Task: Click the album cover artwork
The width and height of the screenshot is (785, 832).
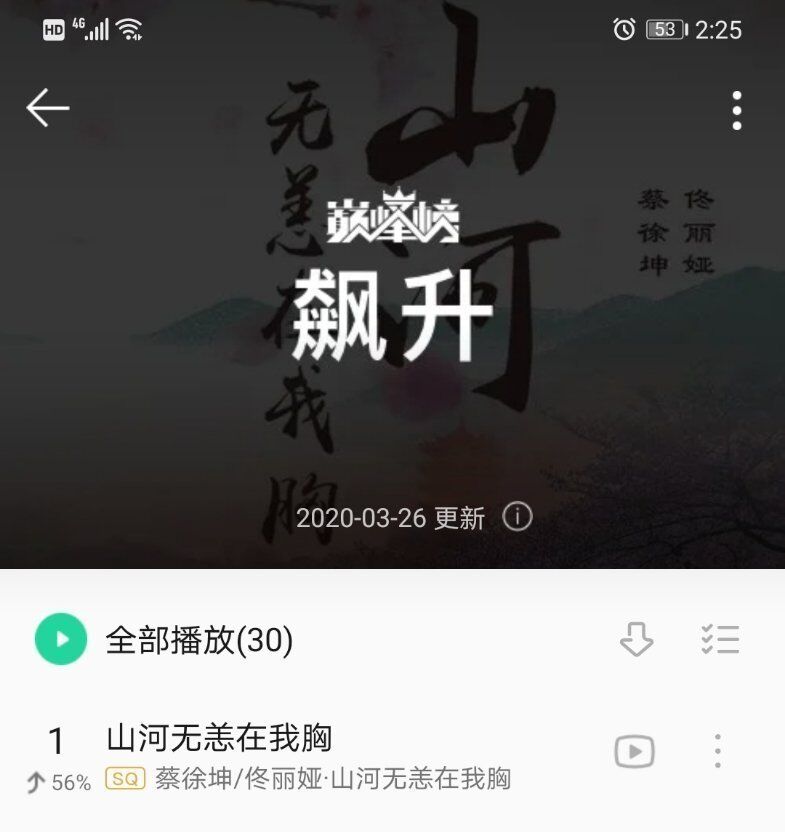Action: (392, 300)
